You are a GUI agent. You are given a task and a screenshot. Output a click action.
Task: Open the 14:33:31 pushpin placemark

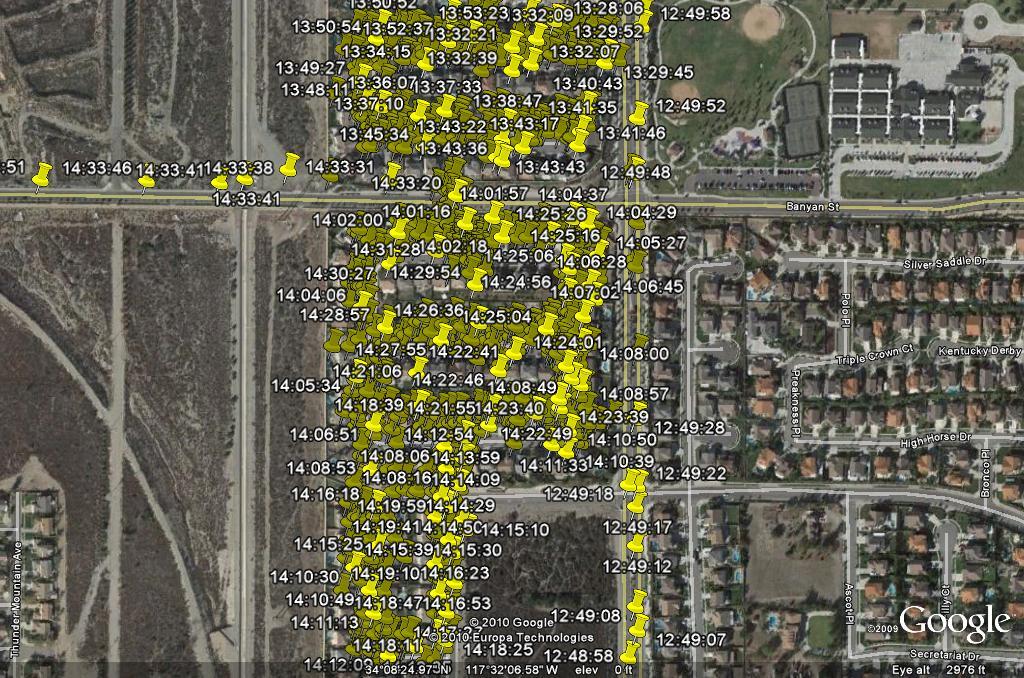(290, 167)
